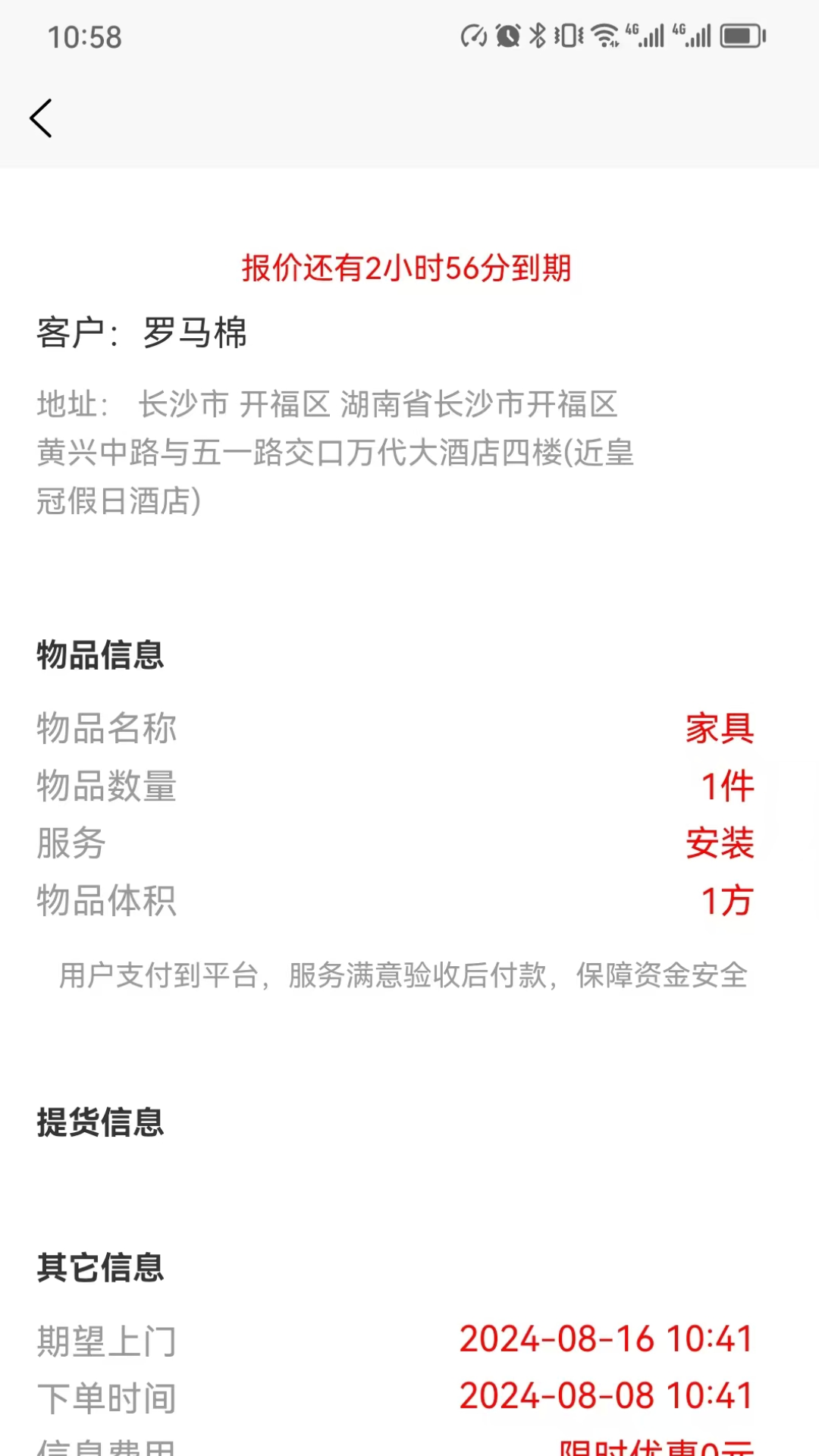Expand the 其它信息 section

click(x=99, y=1264)
